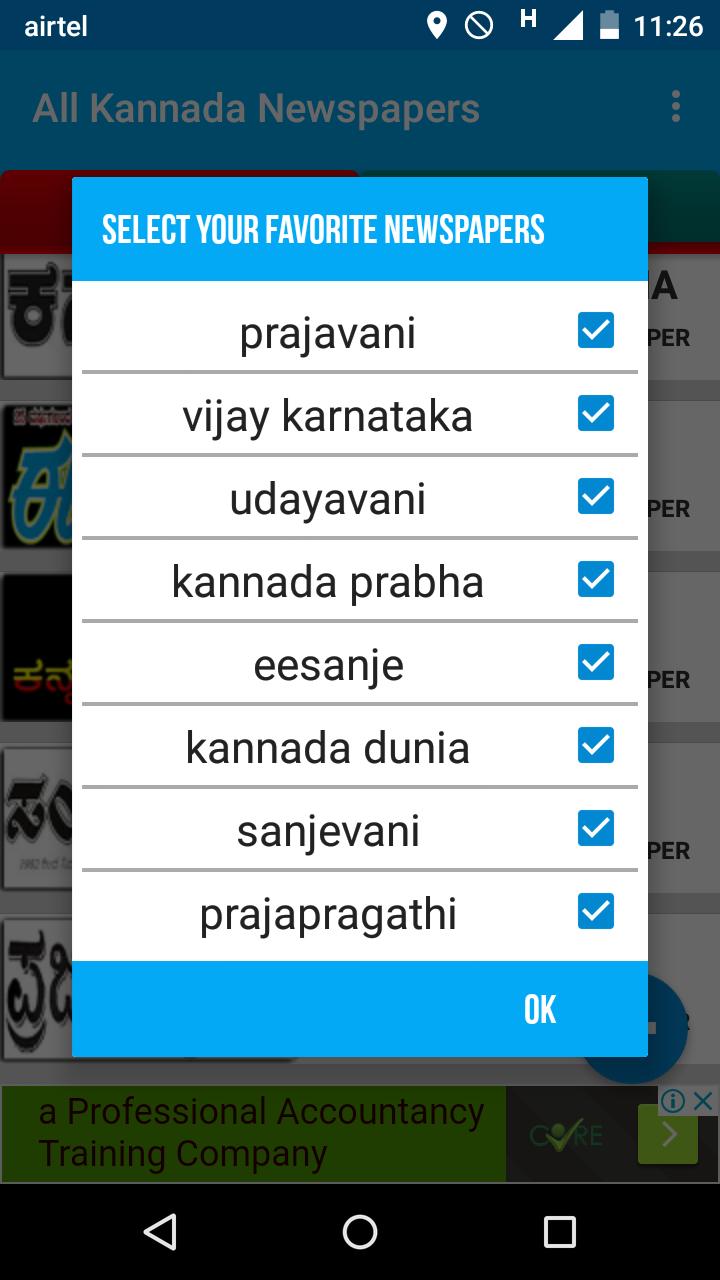
Task: Uncheck the eesanje newspaper
Action: coord(595,662)
